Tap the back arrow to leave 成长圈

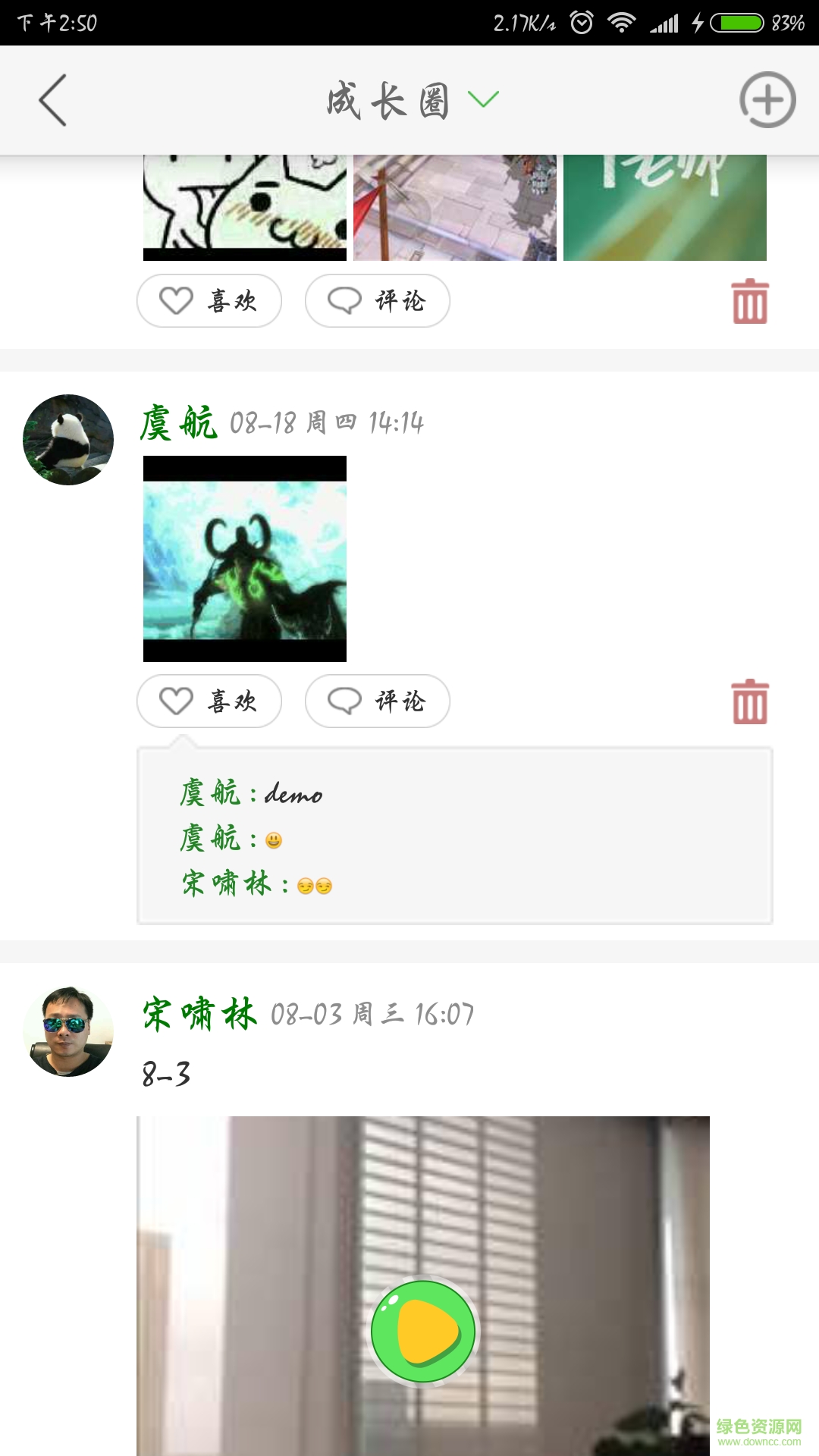tap(52, 99)
